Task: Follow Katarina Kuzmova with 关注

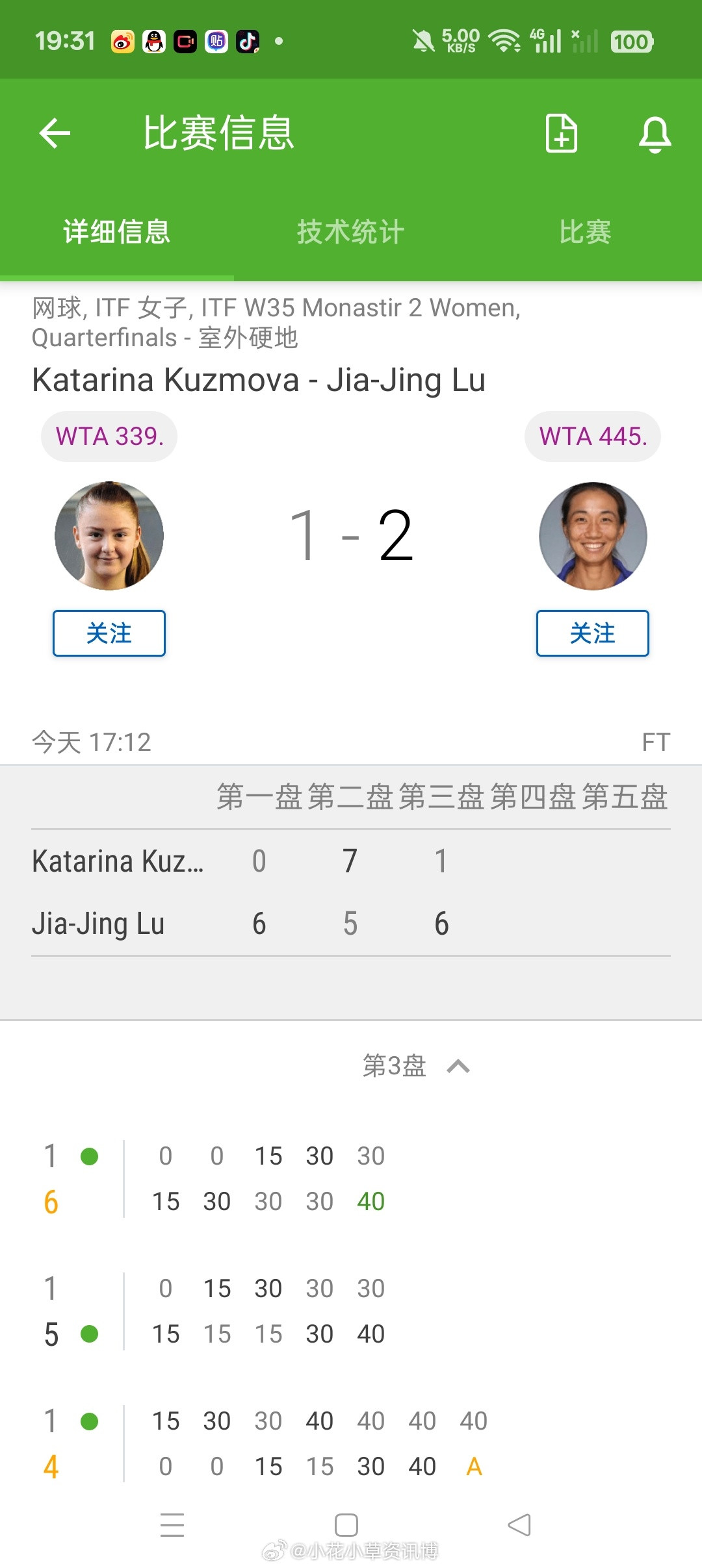Action: click(x=109, y=633)
